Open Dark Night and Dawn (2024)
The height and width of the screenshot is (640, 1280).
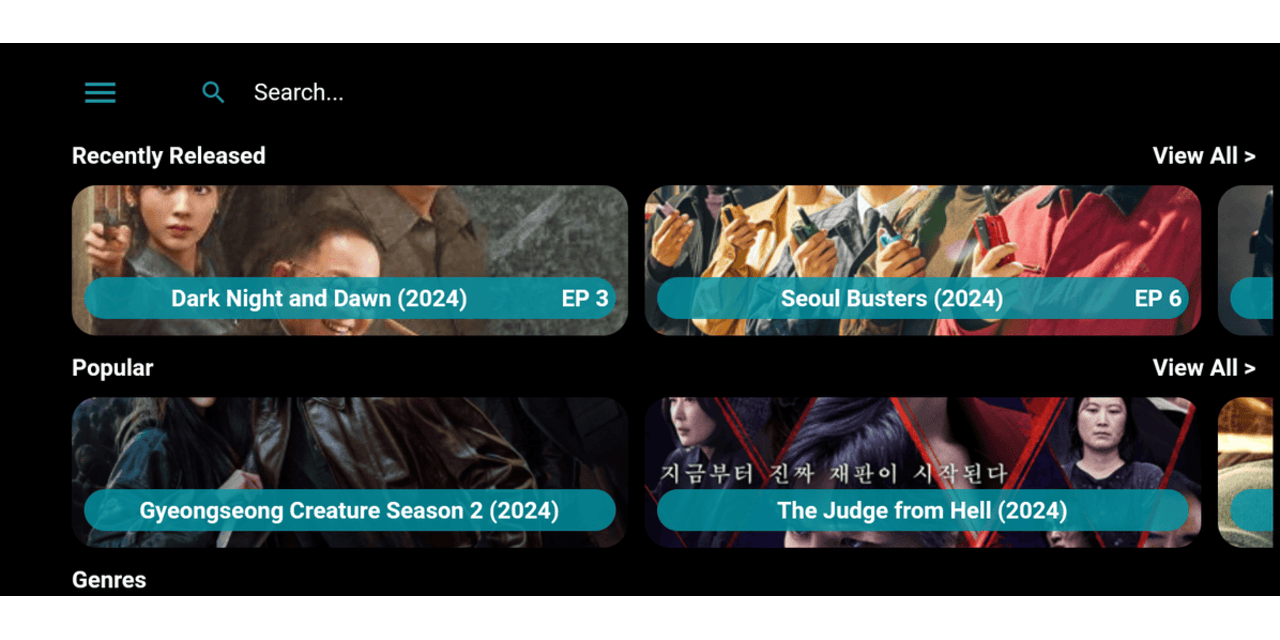[x=350, y=260]
